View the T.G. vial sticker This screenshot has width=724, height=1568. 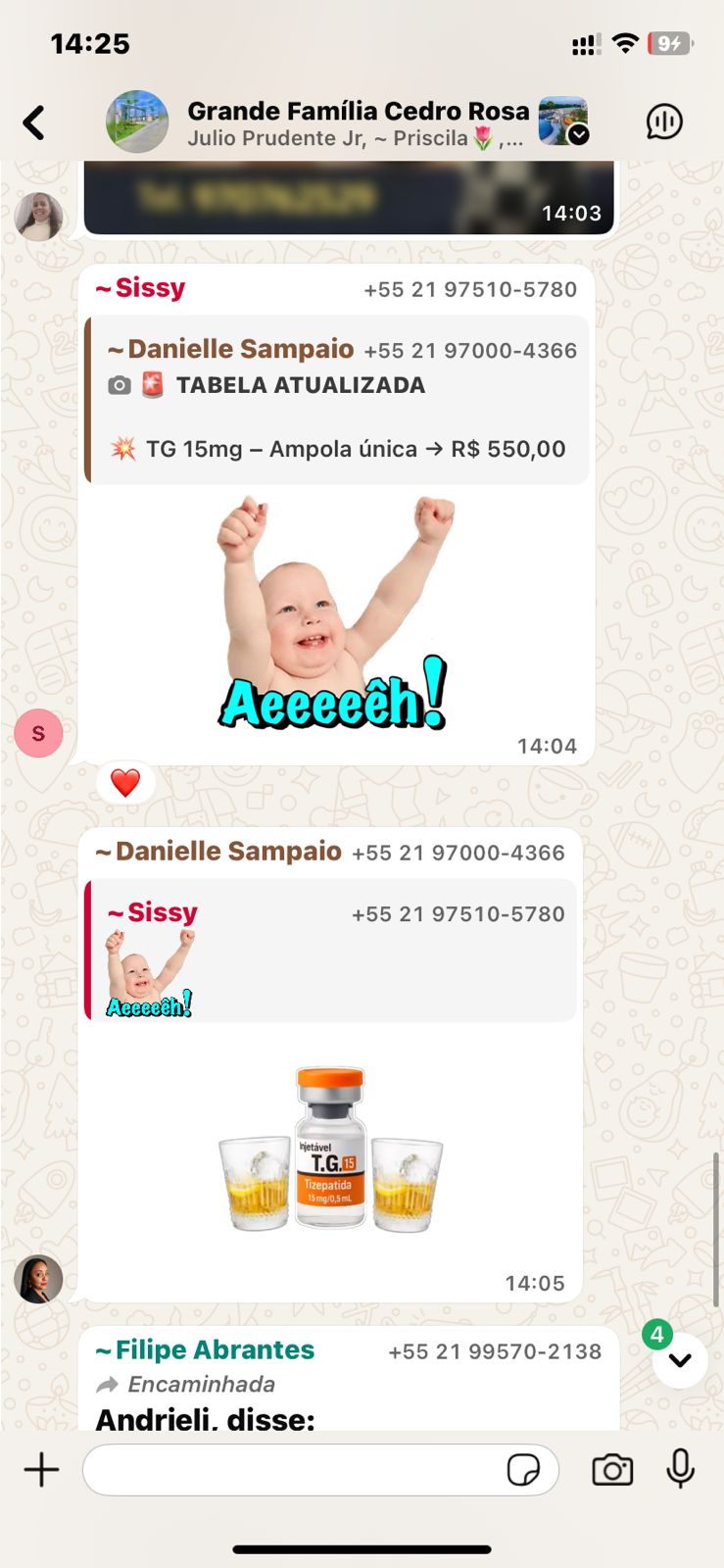point(330,1149)
